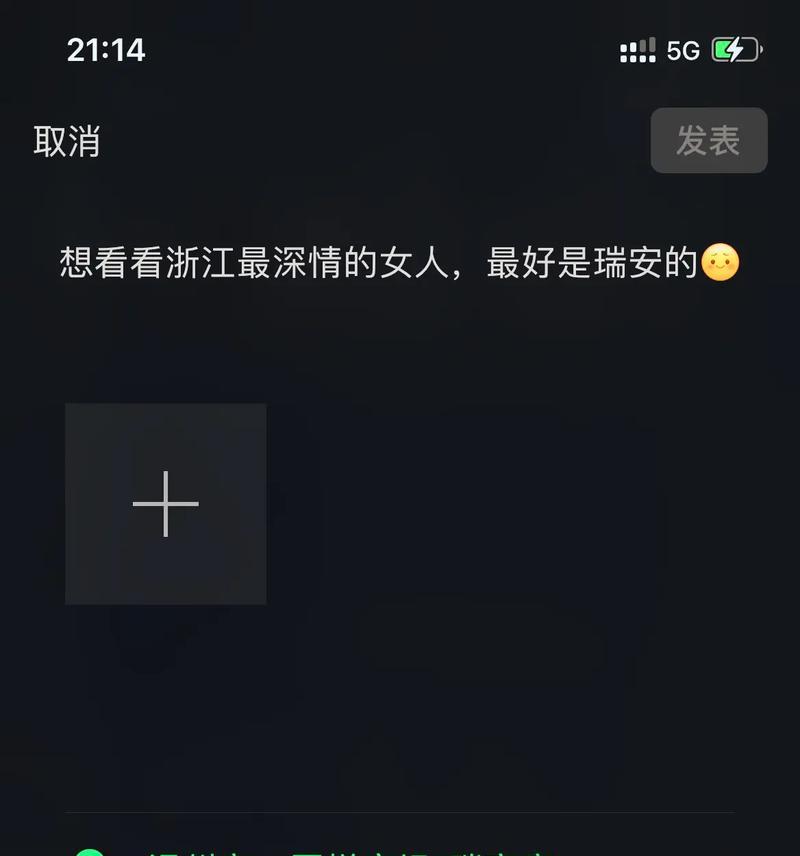Tap the post text field to edit
Screen dimensions: 800x856
(x=398, y=264)
